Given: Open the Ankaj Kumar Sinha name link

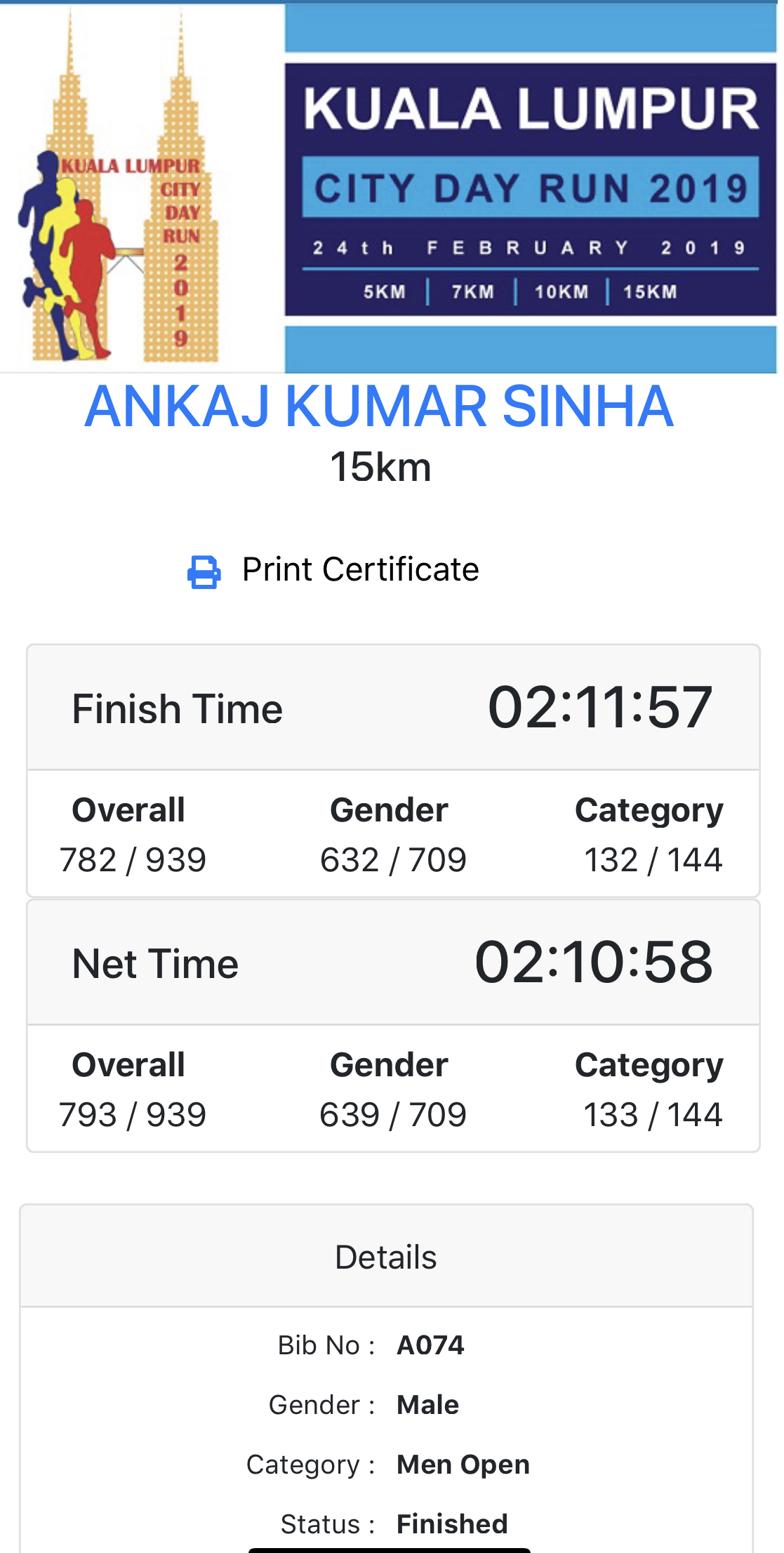Looking at the screenshot, I should pos(379,407).
